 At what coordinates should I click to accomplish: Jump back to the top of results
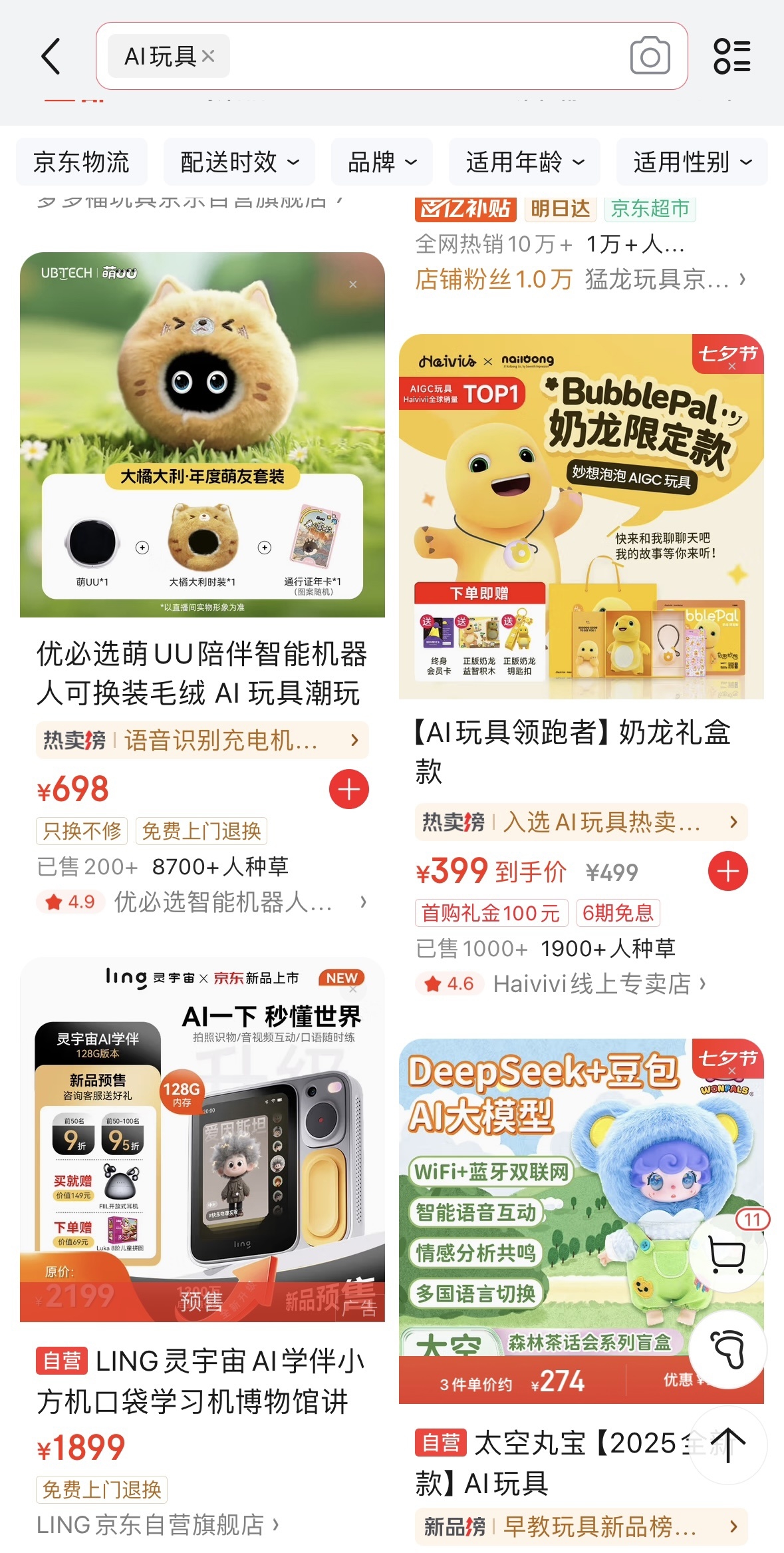pyautogui.click(x=727, y=1445)
